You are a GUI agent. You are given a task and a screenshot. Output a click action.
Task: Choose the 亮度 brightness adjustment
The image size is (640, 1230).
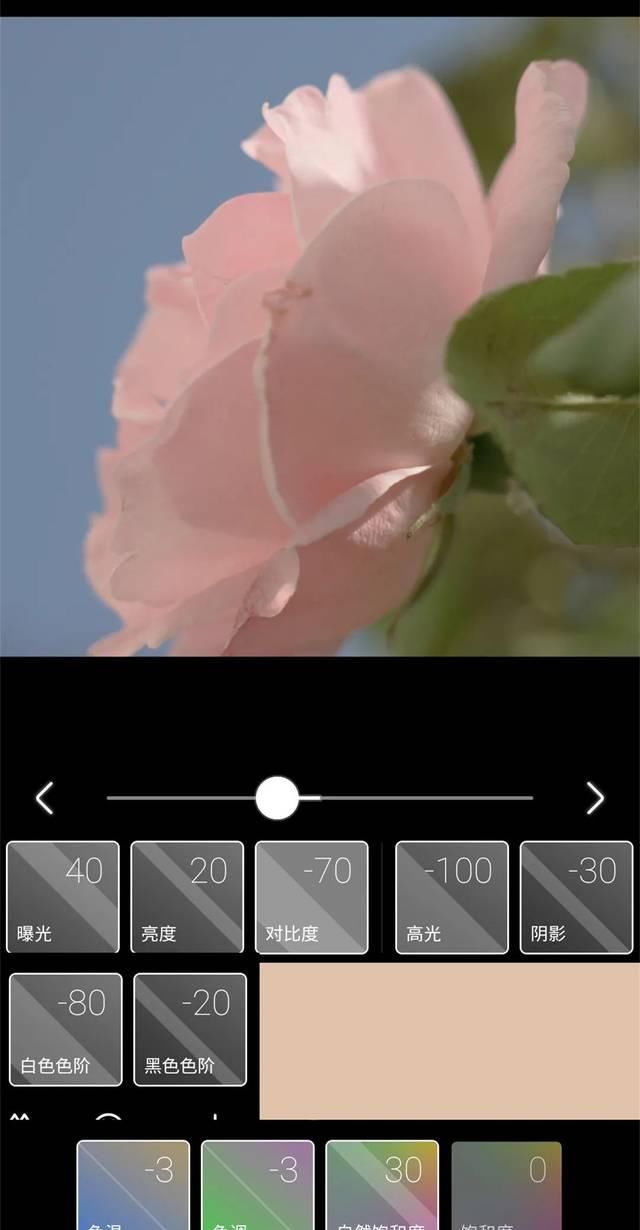187,897
